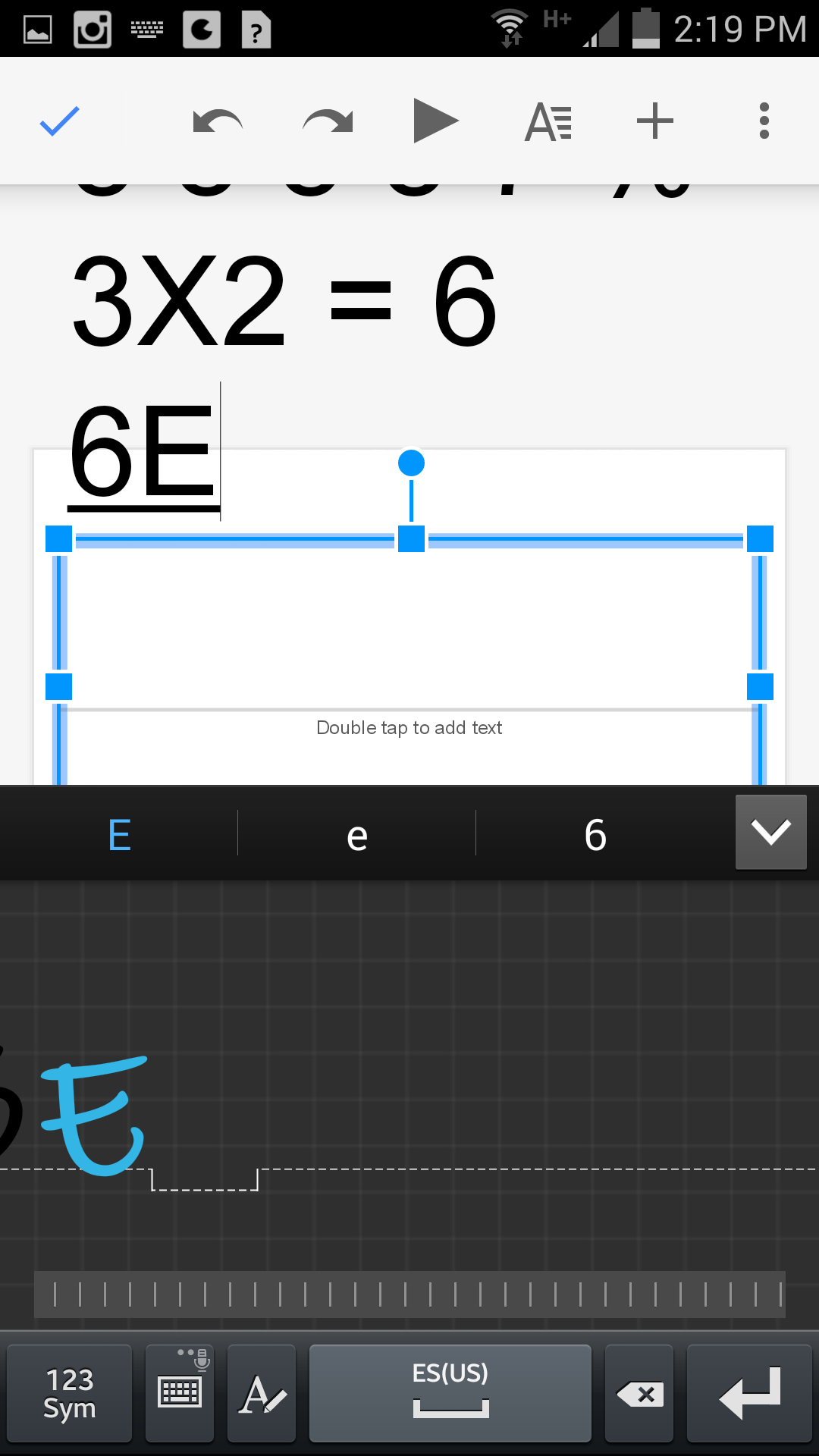Screen dimensions: 819x1456
Task: Open the text formatting options
Action: click(x=548, y=121)
